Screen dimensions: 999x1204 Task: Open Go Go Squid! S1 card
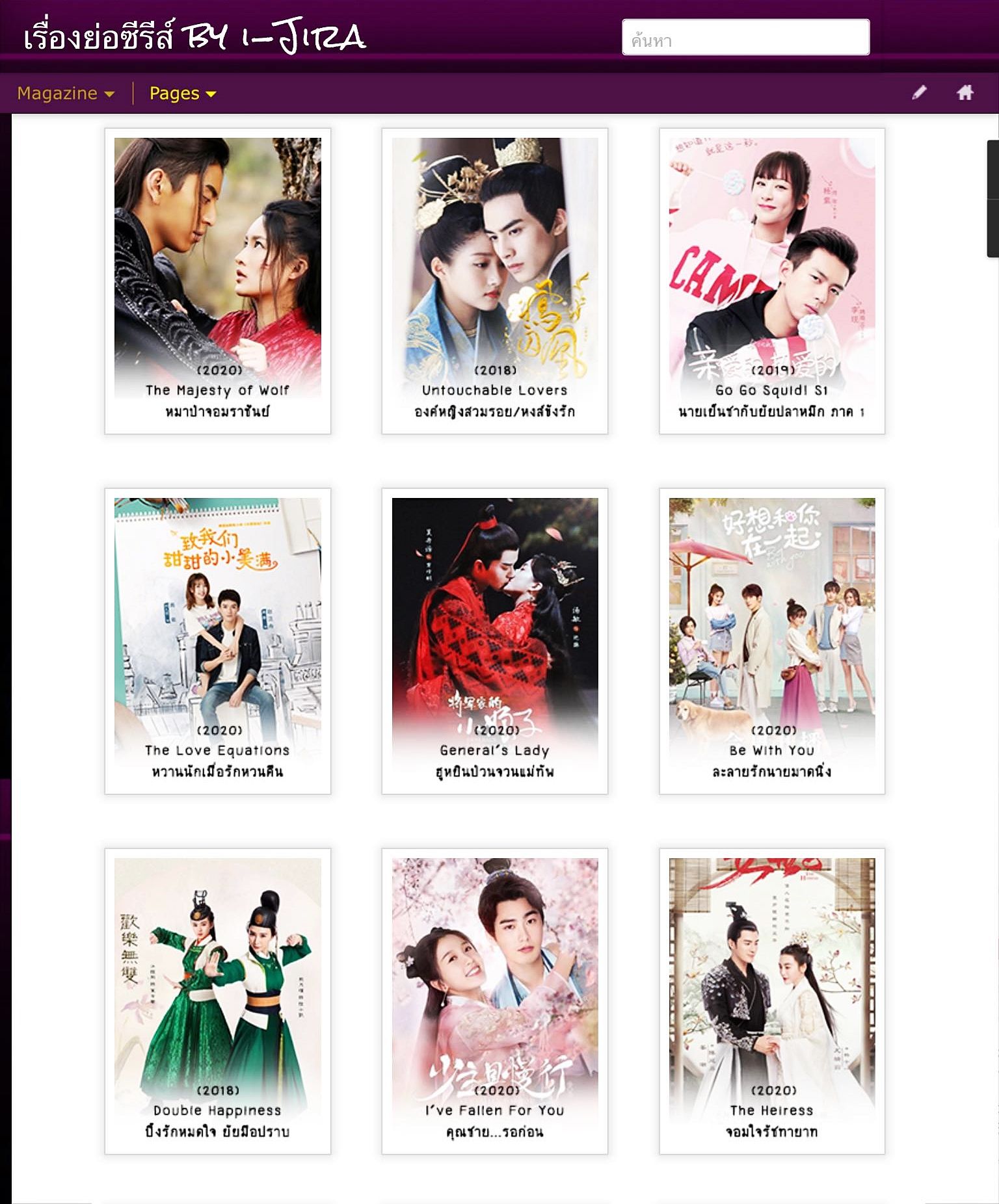(772, 281)
